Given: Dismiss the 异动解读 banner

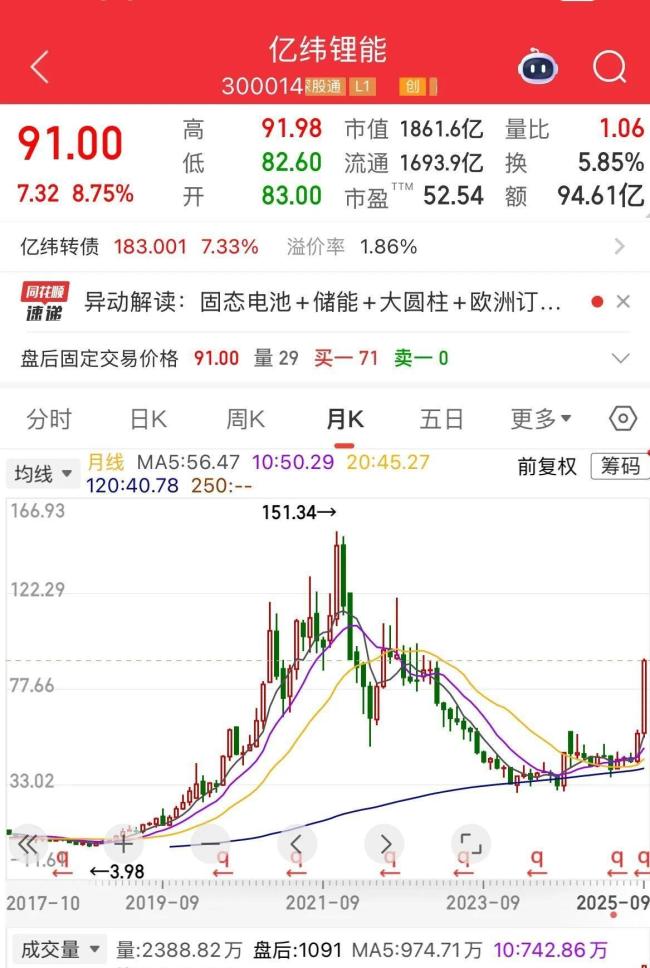Looking at the screenshot, I should (x=623, y=301).
